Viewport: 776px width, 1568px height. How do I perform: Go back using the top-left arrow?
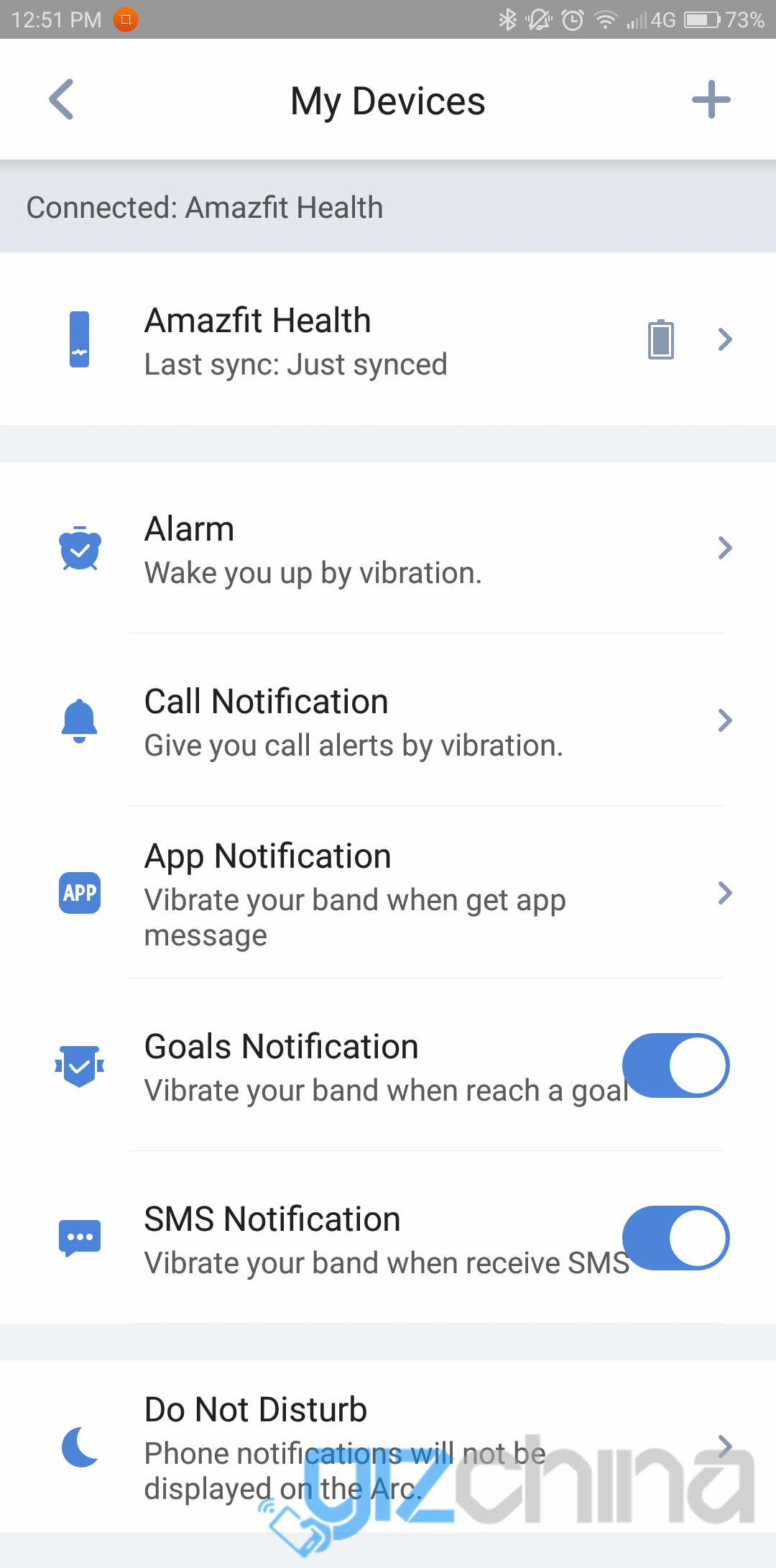point(62,99)
